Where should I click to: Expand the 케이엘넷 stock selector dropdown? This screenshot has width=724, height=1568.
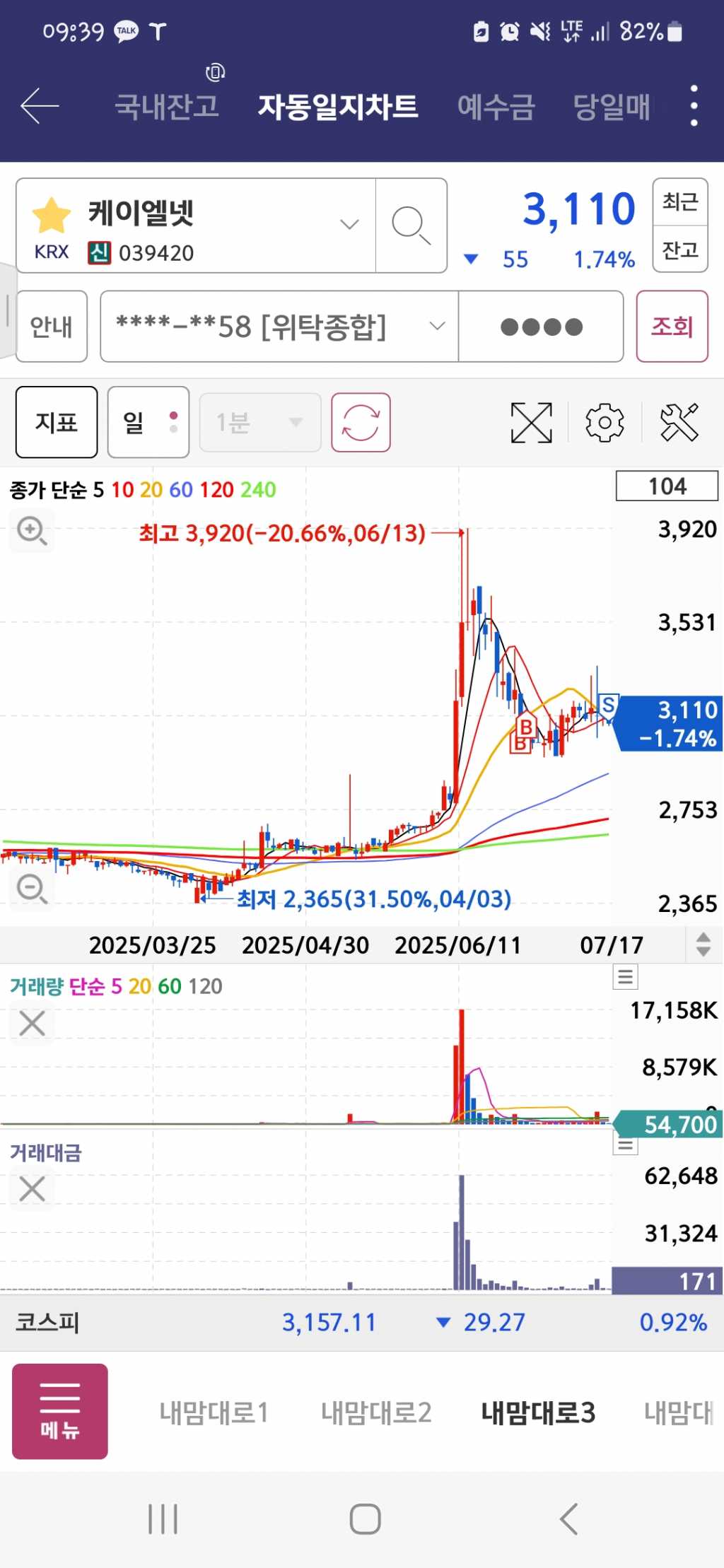pos(349,225)
